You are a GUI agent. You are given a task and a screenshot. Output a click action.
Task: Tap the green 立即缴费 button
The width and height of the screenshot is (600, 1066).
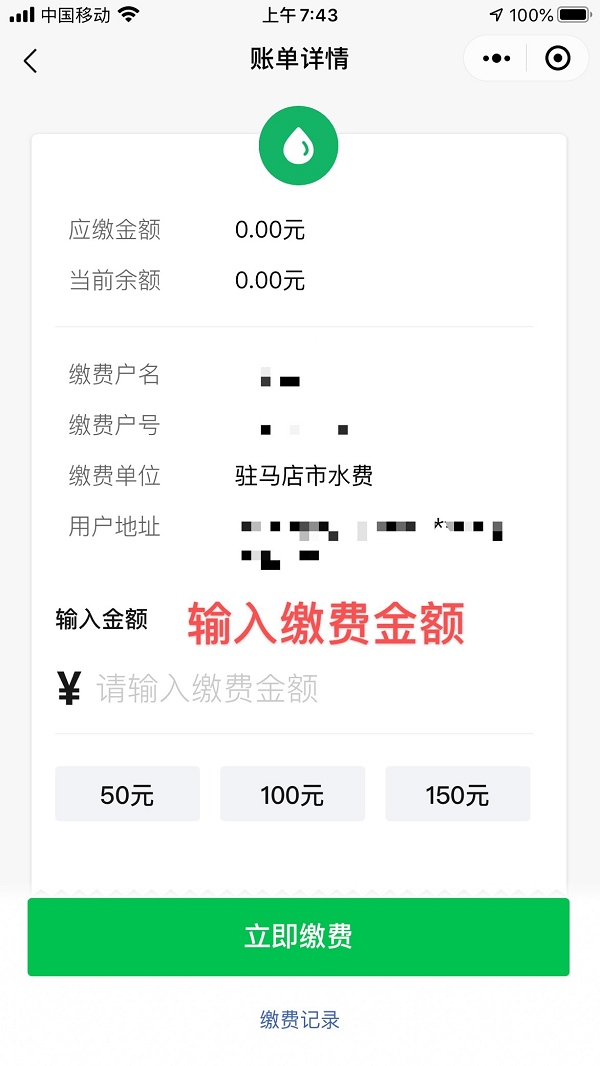(x=298, y=937)
